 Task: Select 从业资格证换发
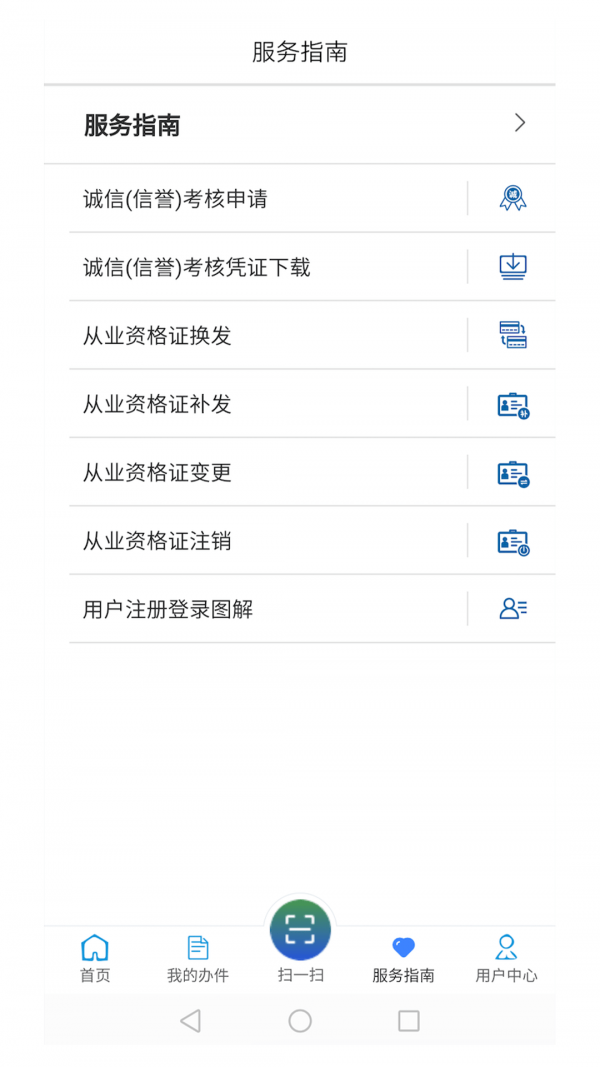click(158, 336)
